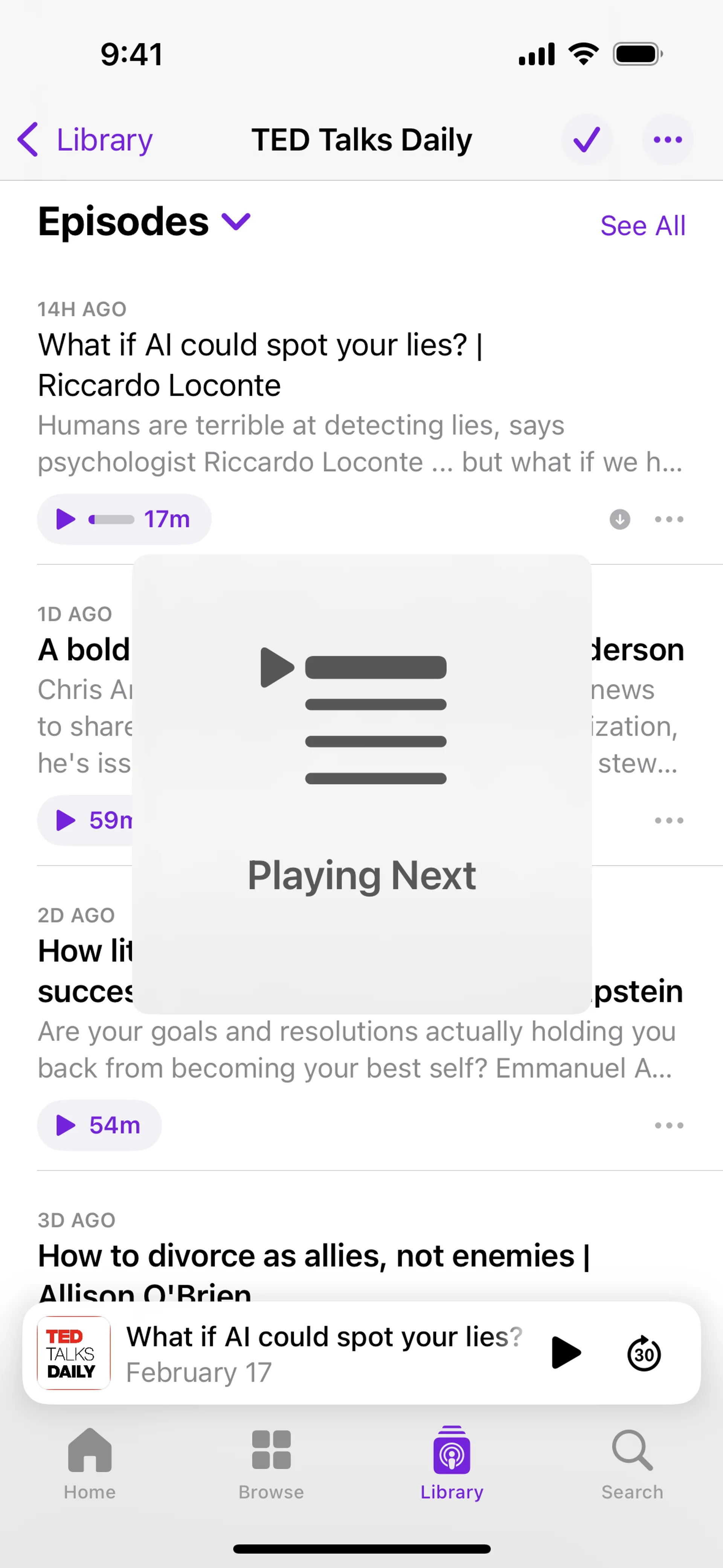Screen dimensions: 723x1568
Task: Open See All episodes
Action: click(x=642, y=226)
